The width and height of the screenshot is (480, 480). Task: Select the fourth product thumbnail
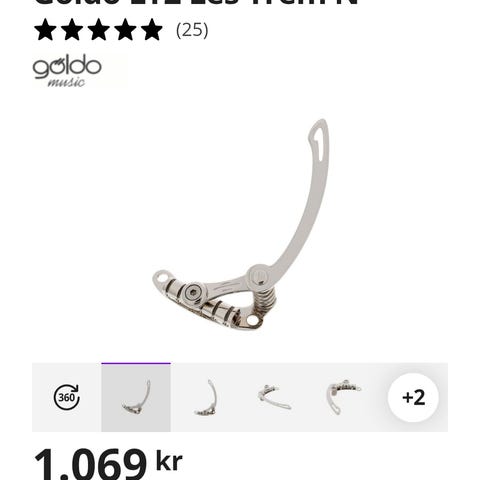[344, 397]
